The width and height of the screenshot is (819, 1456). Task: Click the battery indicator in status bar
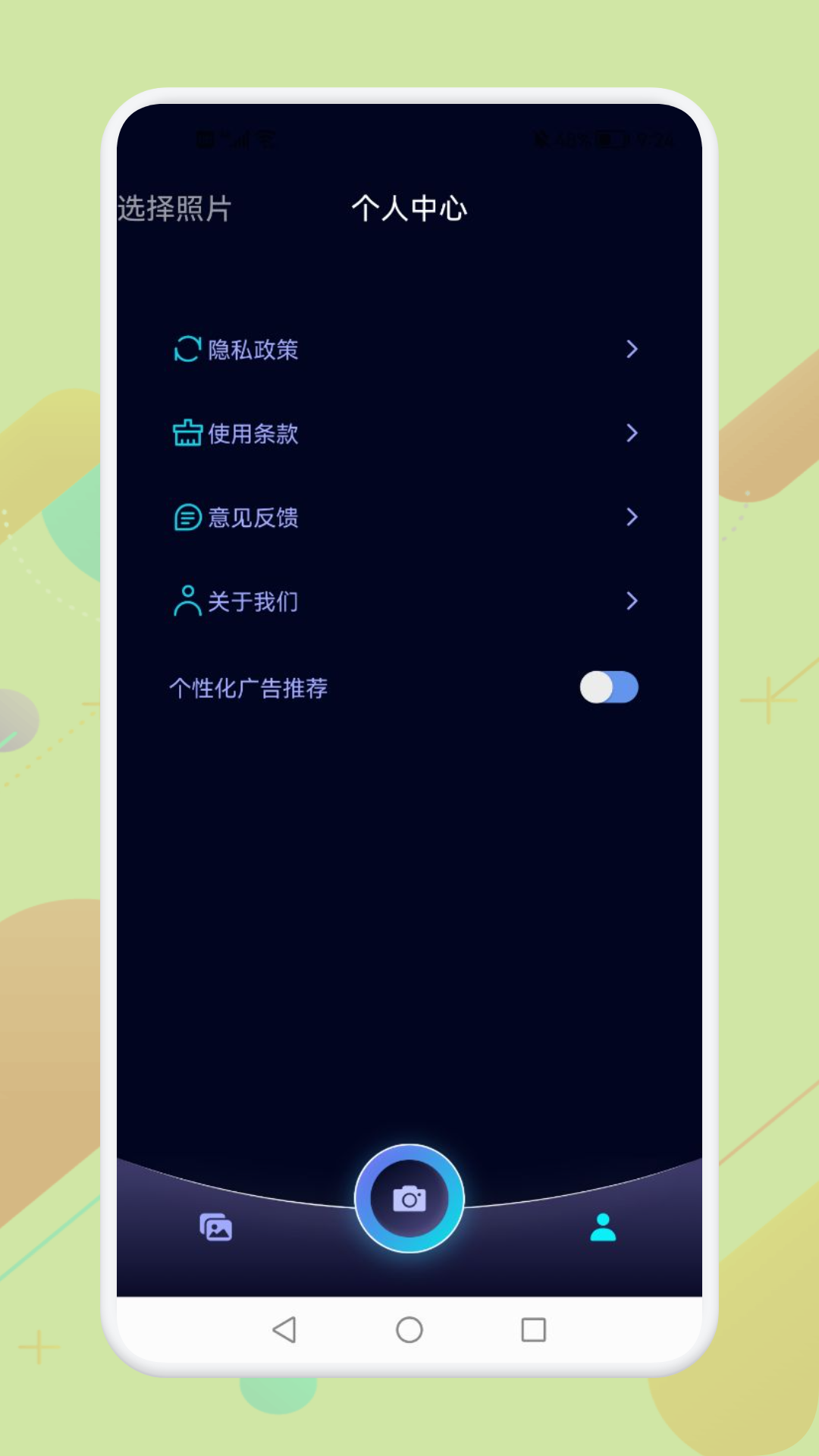[607, 139]
